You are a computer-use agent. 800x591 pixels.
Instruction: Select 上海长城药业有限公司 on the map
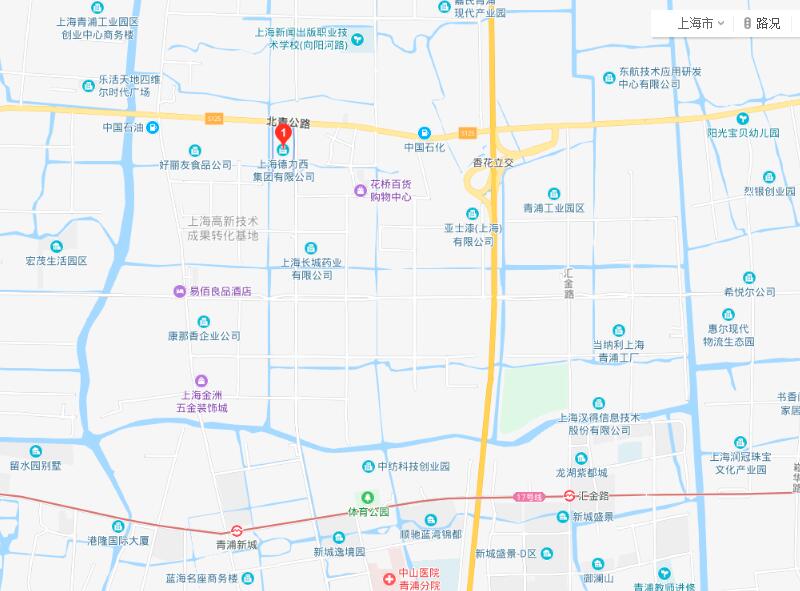311,248
